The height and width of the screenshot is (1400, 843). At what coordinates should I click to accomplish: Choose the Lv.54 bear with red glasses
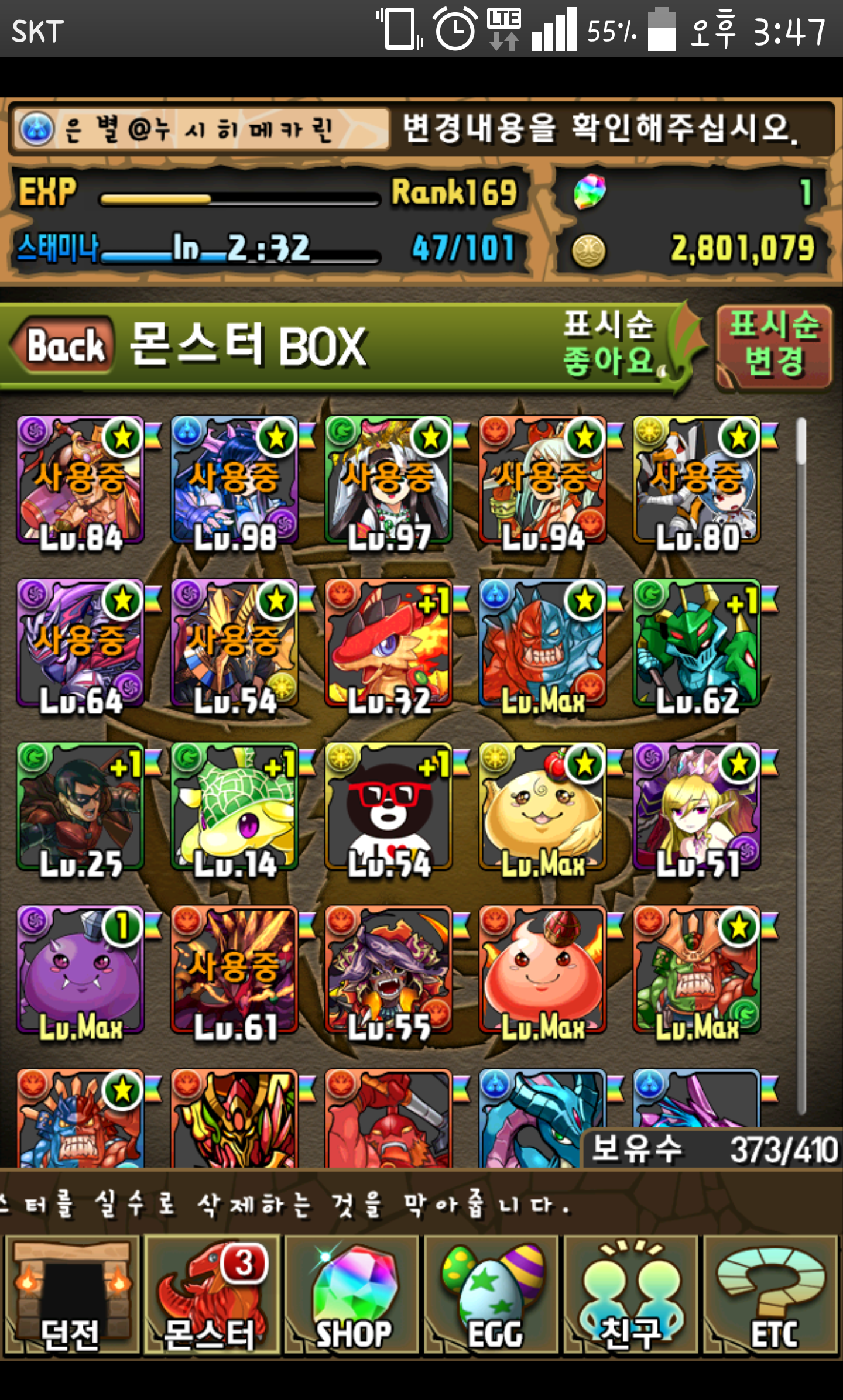click(x=389, y=808)
